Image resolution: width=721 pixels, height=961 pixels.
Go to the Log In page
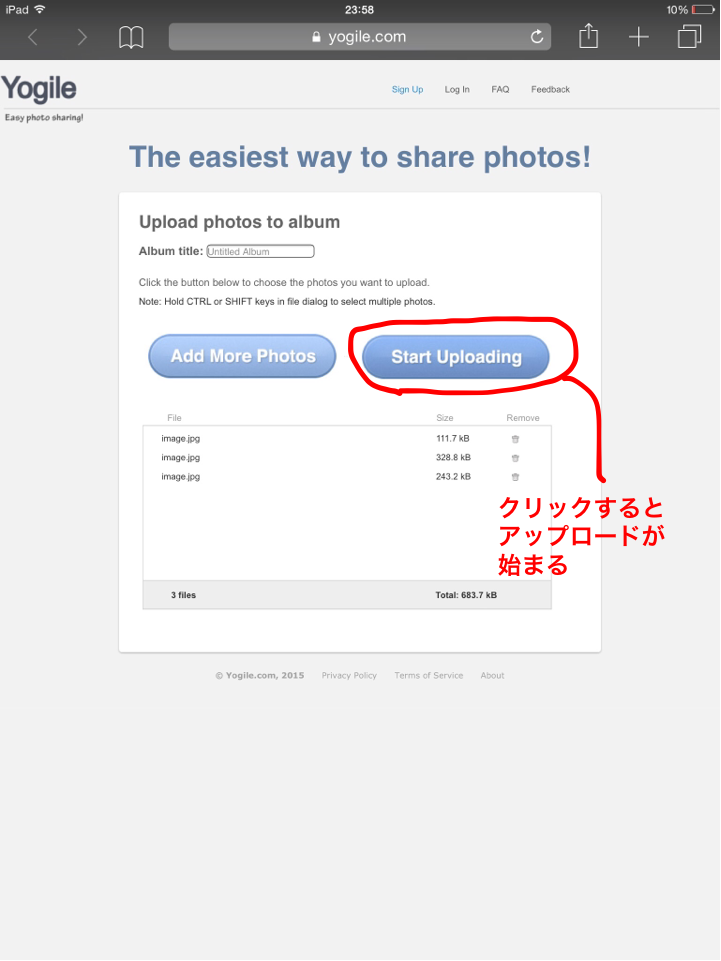click(457, 90)
